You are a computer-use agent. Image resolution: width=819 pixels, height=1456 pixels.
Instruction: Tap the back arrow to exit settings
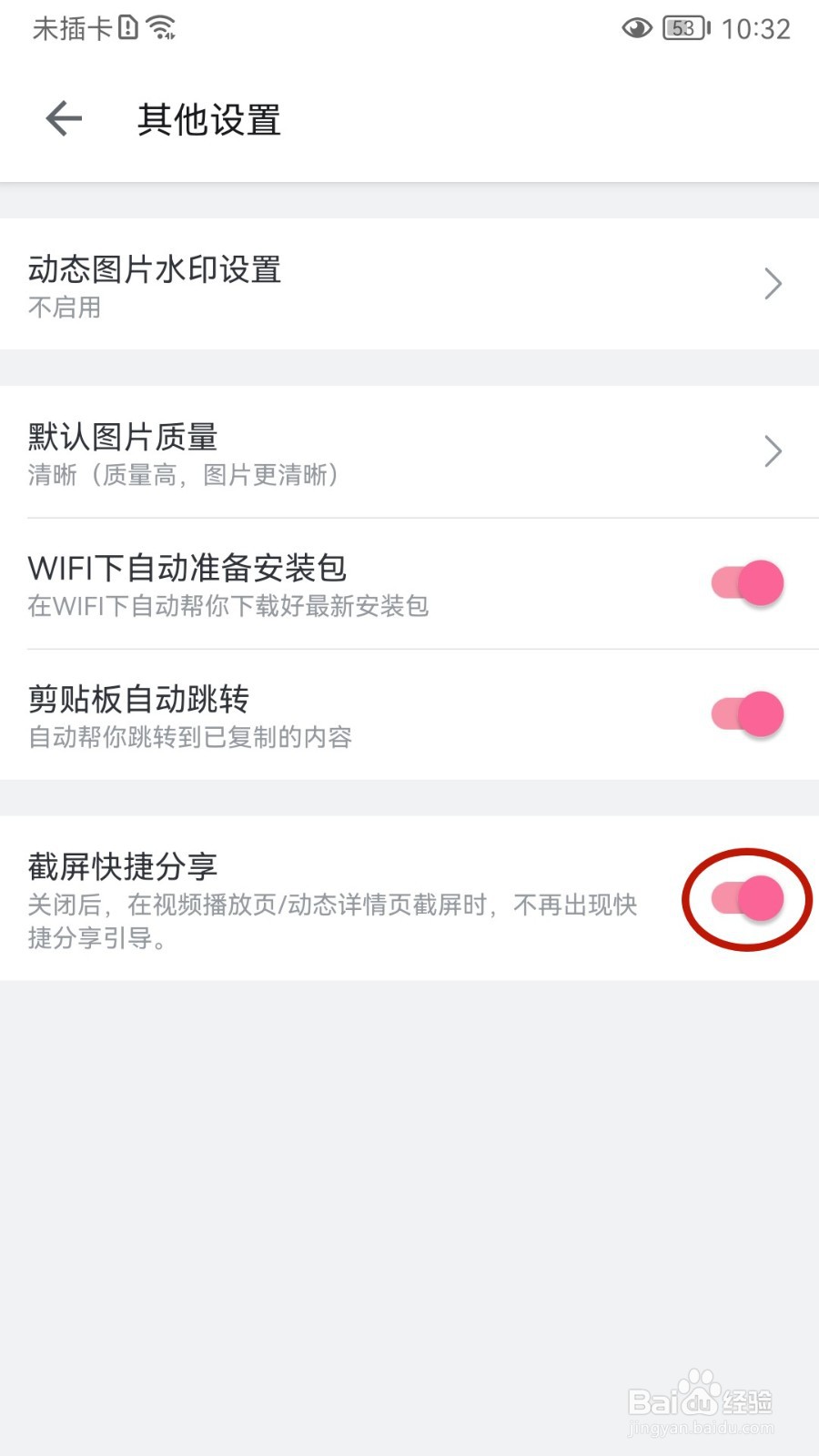coord(64,118)
